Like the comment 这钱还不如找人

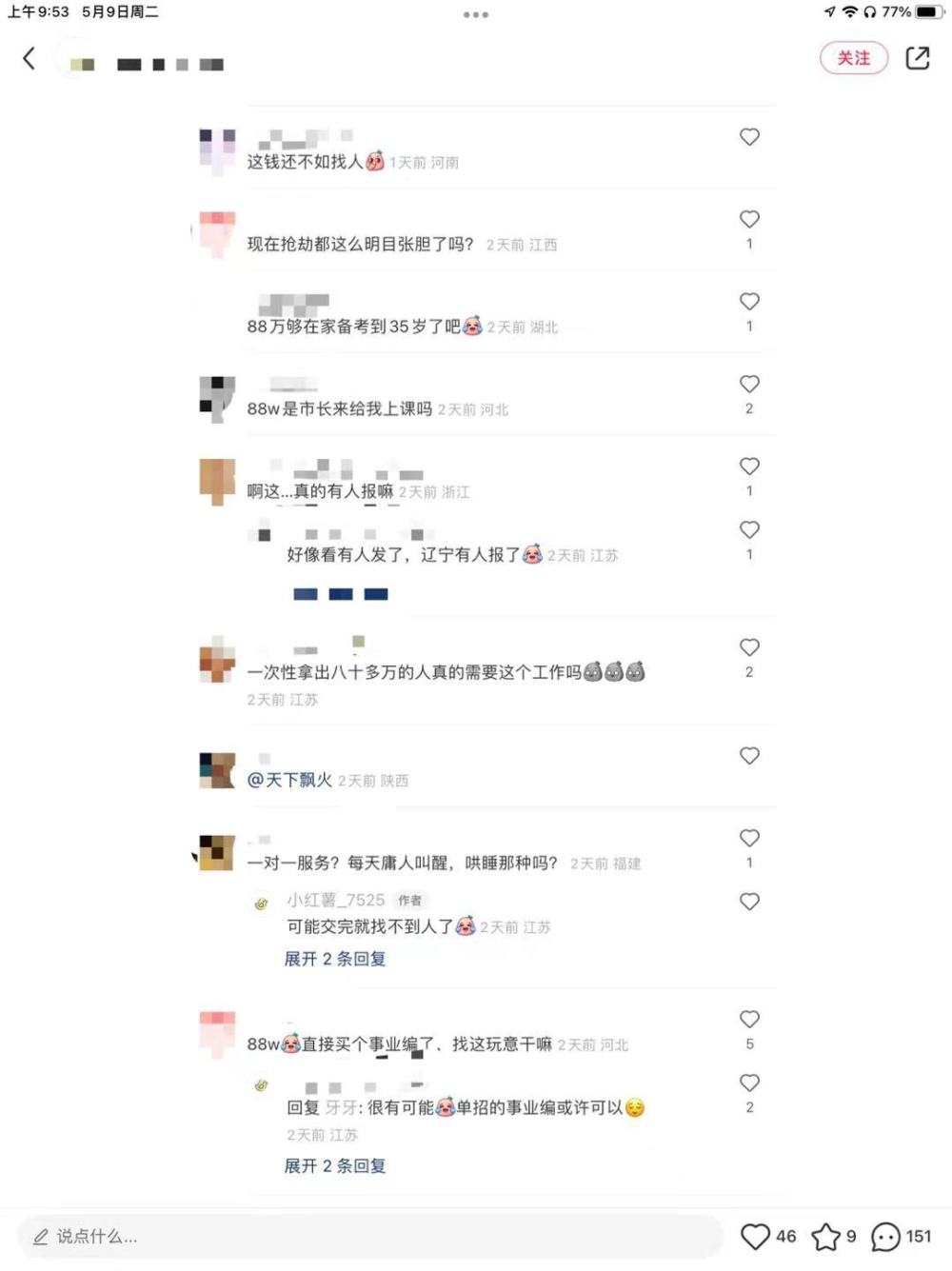[749, 137]
